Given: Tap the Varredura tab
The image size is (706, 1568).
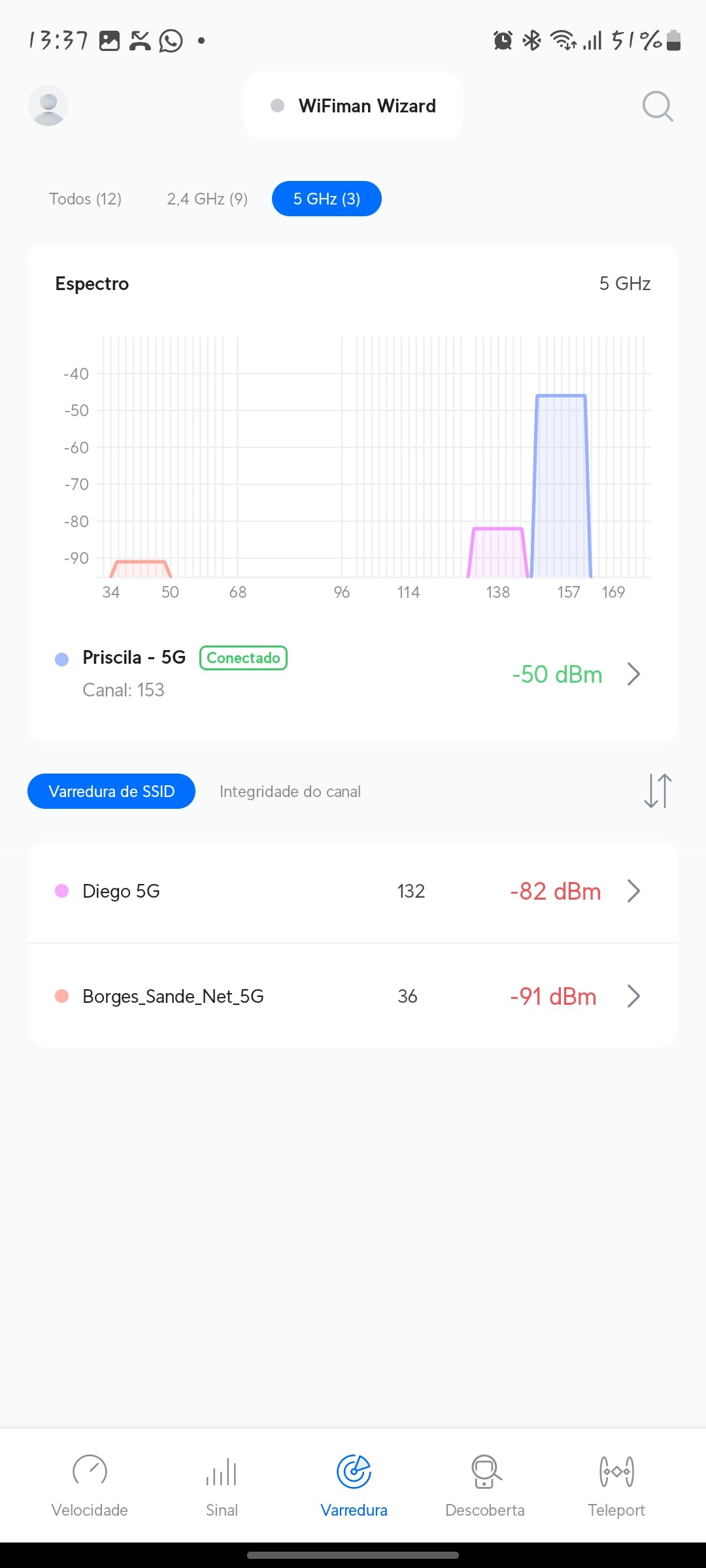Looking at the screenshot, I should click(x=354, y=1484).
